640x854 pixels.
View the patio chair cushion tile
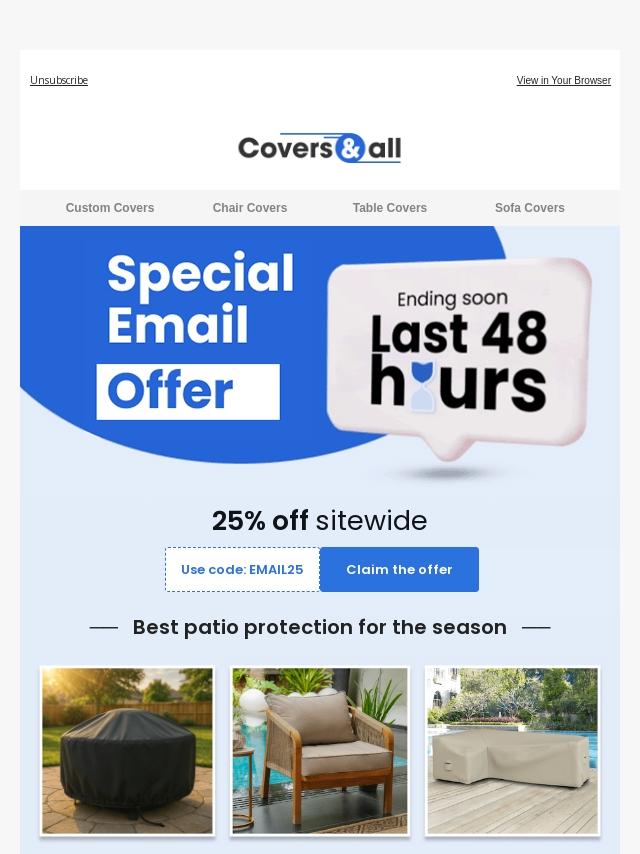320,750
